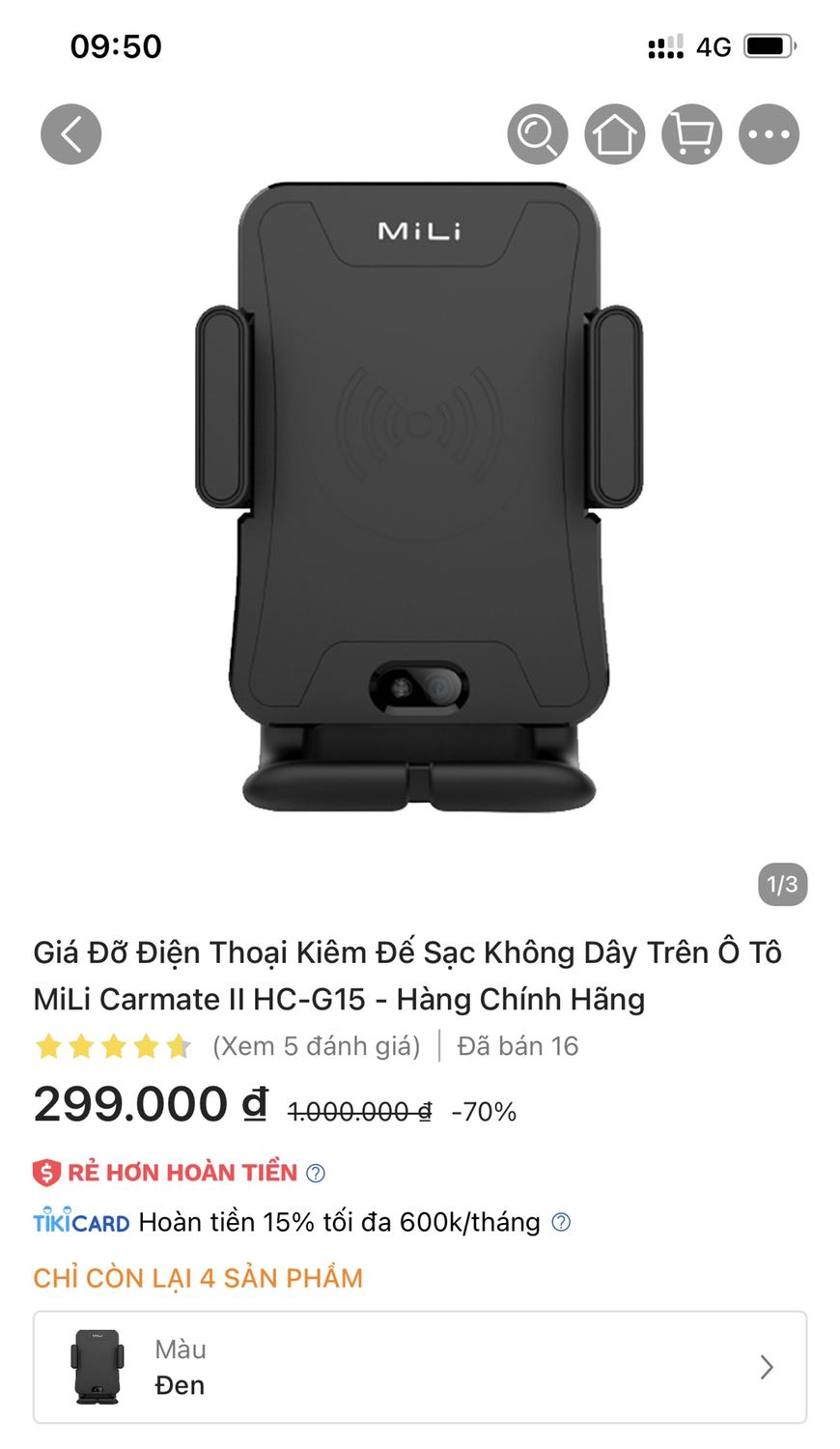Click the info icon beside TikiCard cashback offer

(x=558, y=1223)
